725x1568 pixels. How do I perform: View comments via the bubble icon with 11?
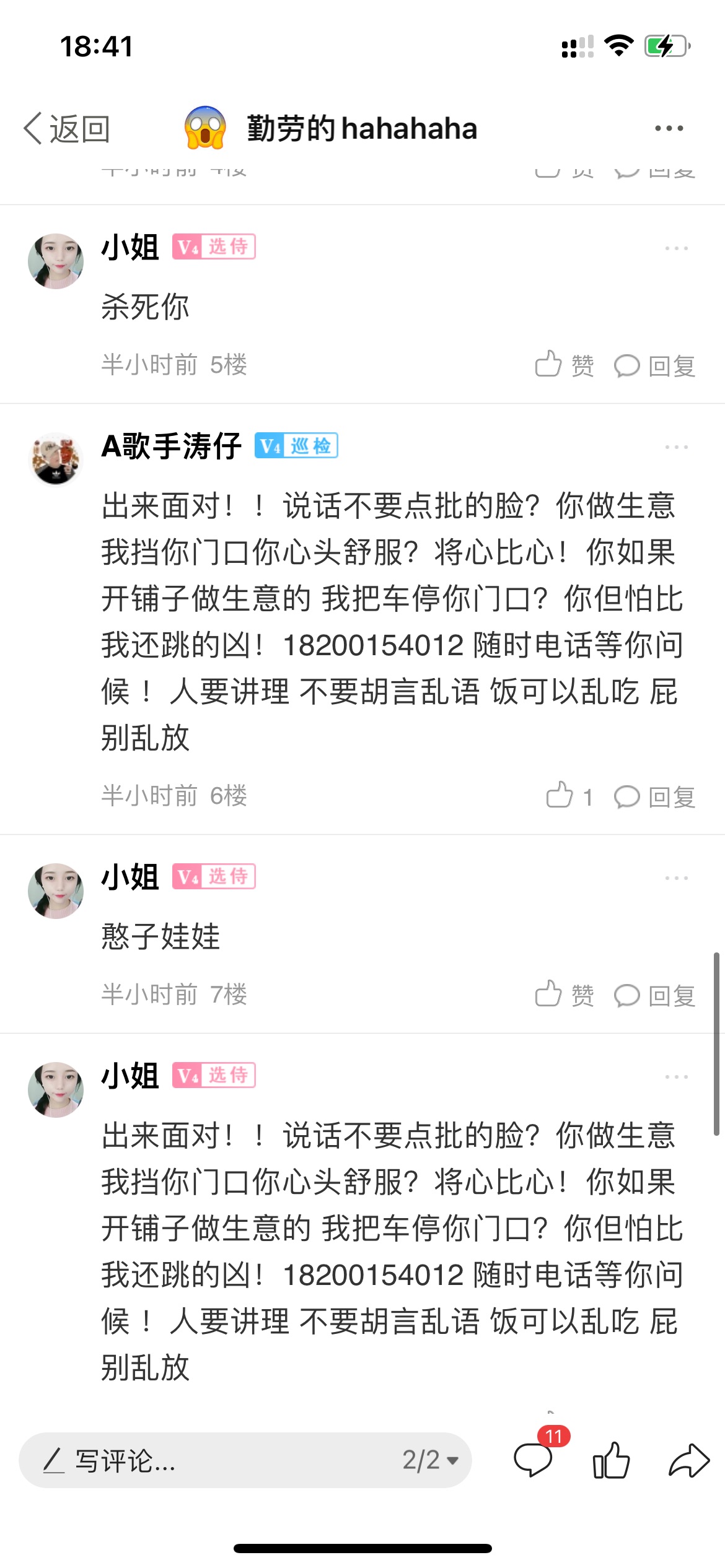click(x=533, y=1460)
